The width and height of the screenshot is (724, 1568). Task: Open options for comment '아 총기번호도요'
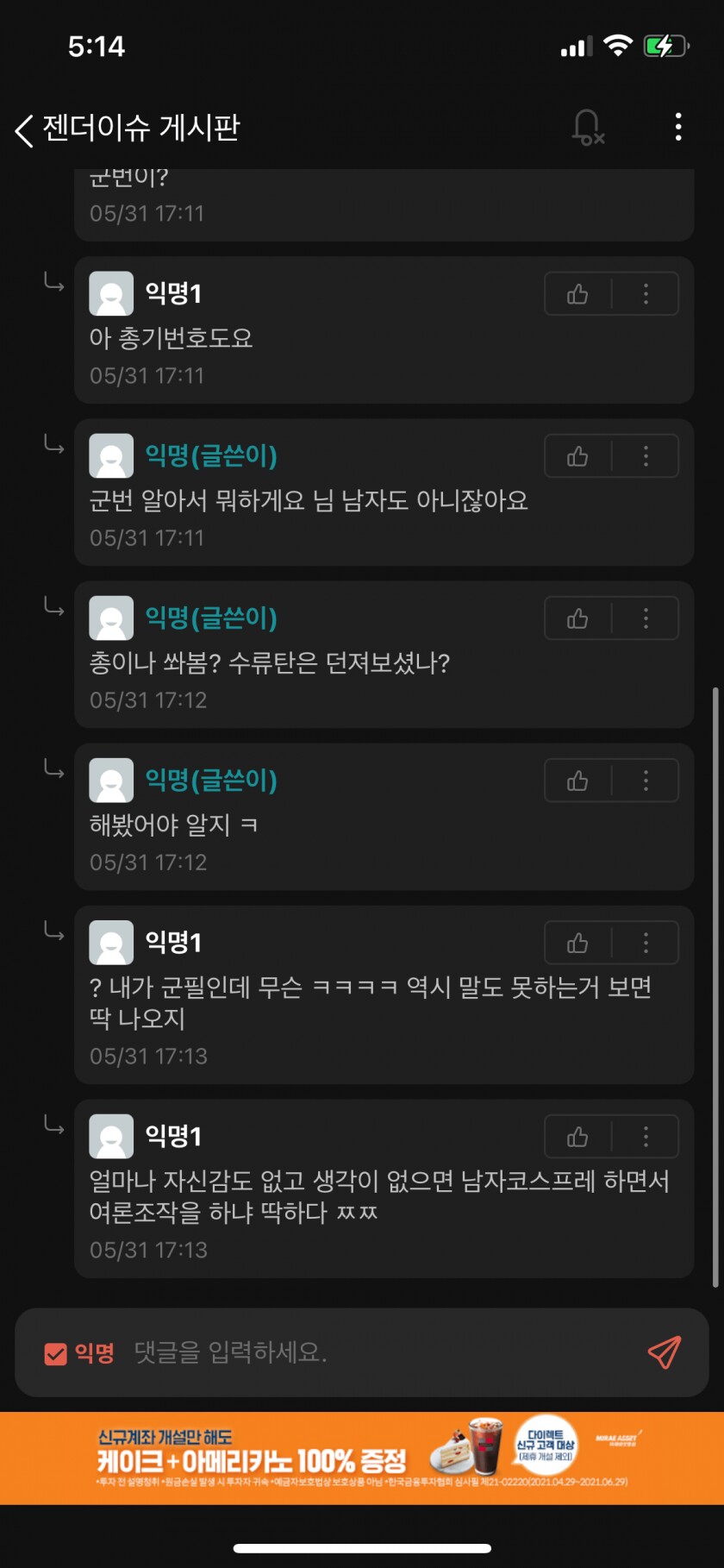[x=646, y=294]
